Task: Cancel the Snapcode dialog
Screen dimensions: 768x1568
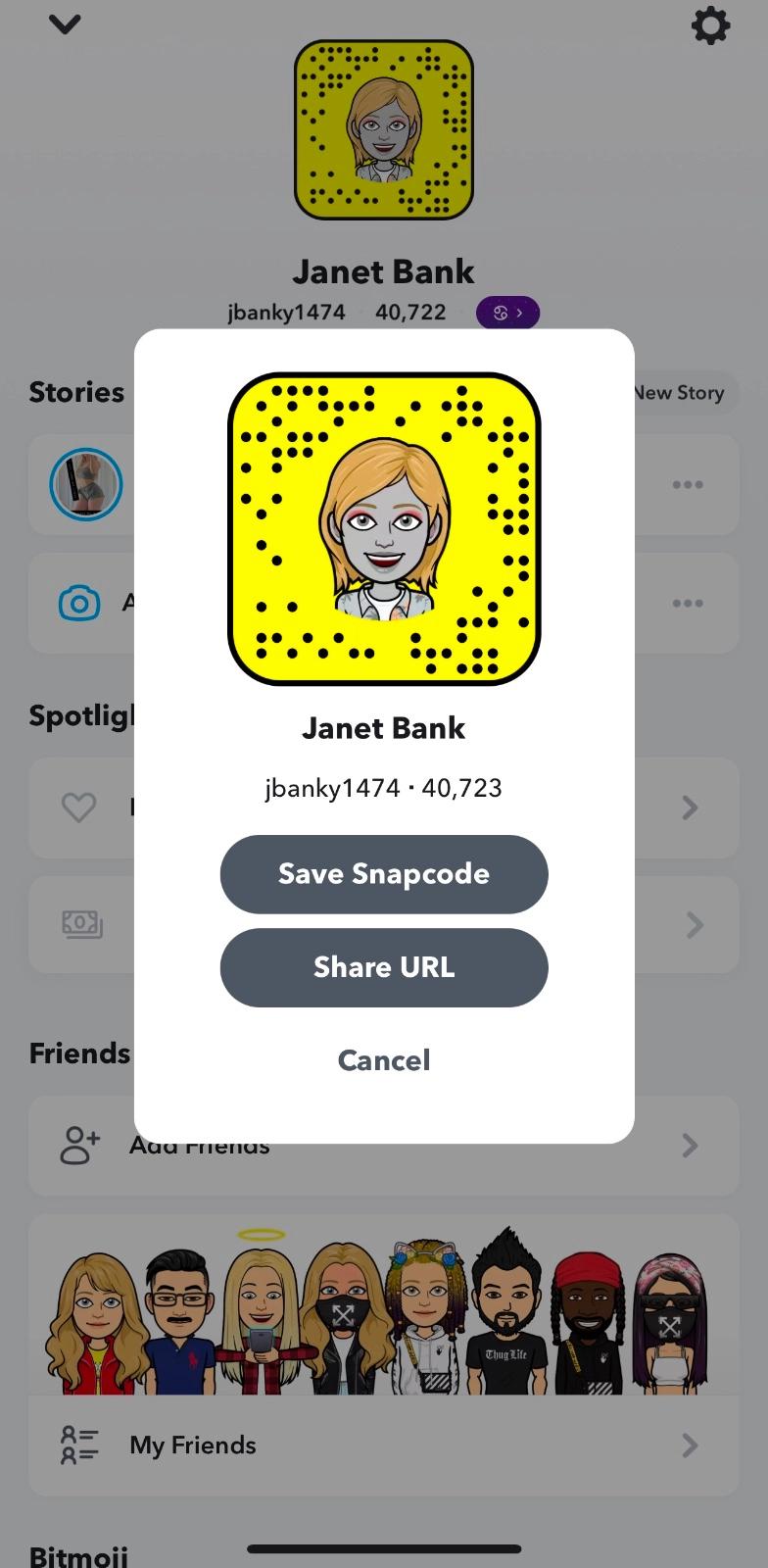Action: (384, 1060)
